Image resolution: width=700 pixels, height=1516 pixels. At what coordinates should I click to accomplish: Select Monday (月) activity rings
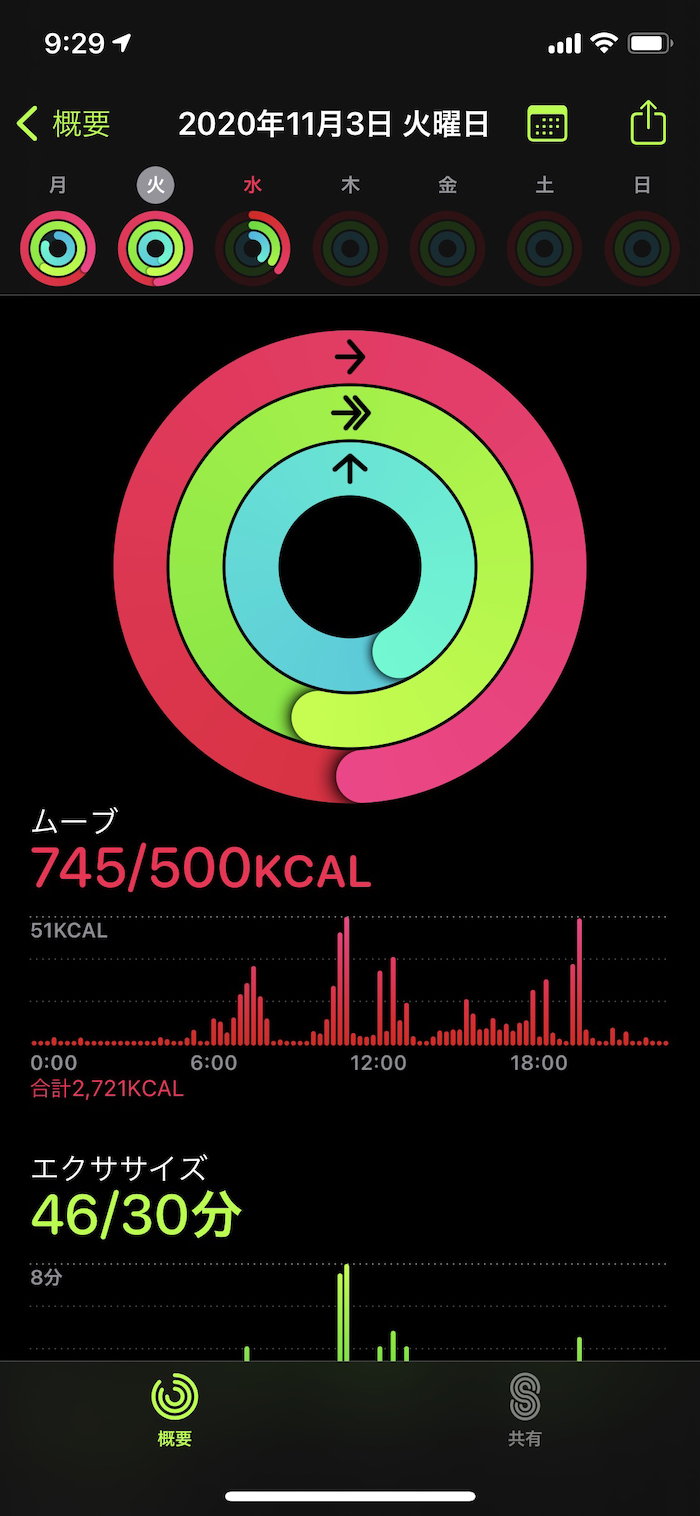[58, 248]
